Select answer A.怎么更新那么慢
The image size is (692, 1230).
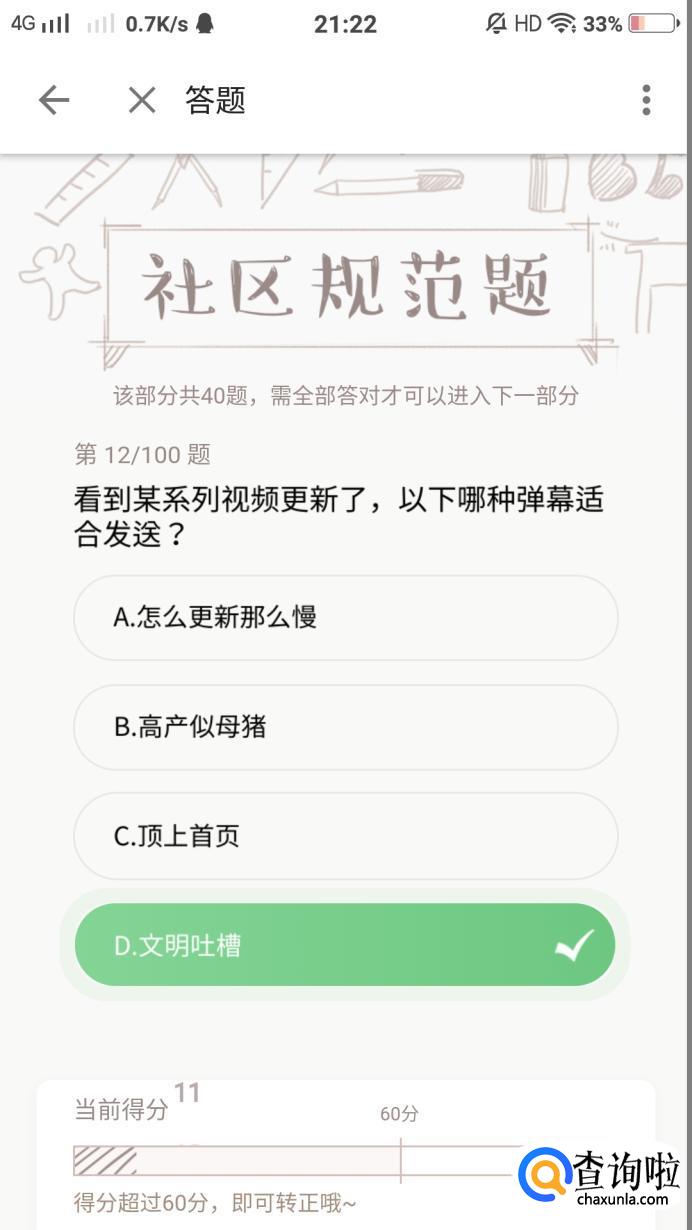(x=345, y=617)
